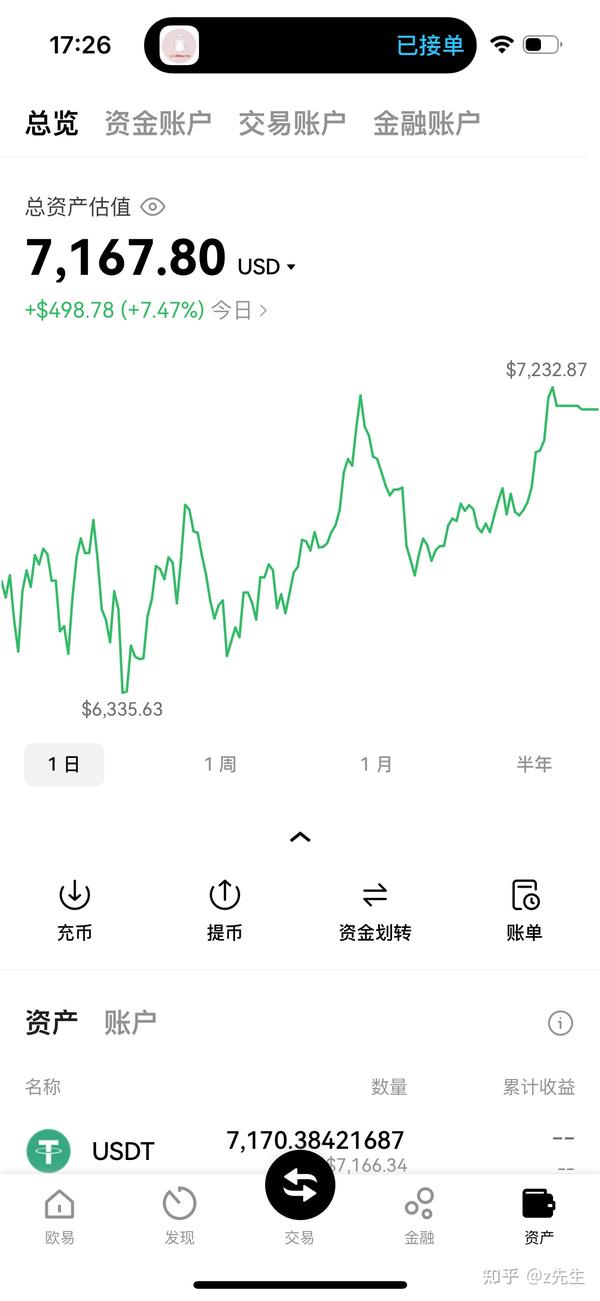The height and width of the screenshot is (1301, 600).
Task: Open the center 交易 button
Action: click(x=300, y=1190)
